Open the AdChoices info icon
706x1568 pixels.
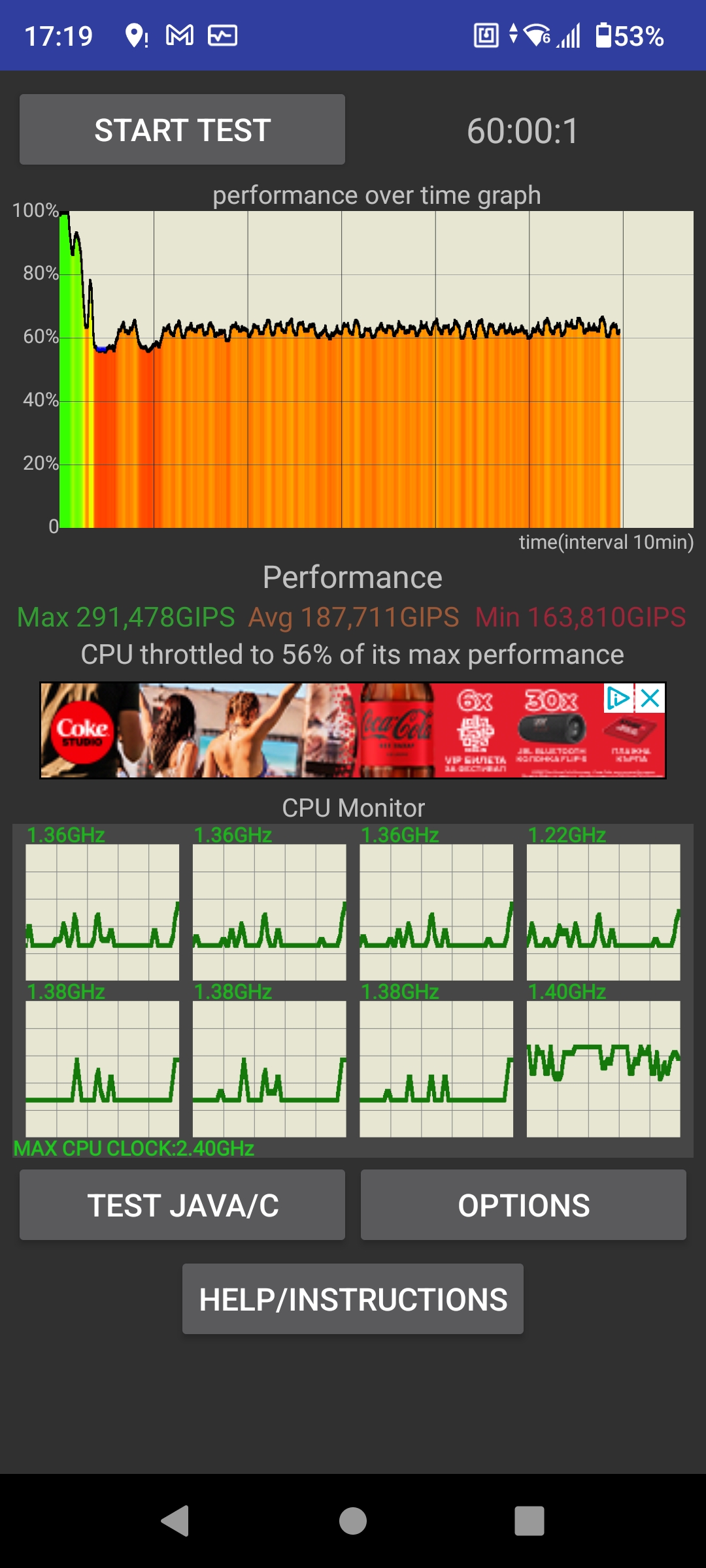coord(618,698)
